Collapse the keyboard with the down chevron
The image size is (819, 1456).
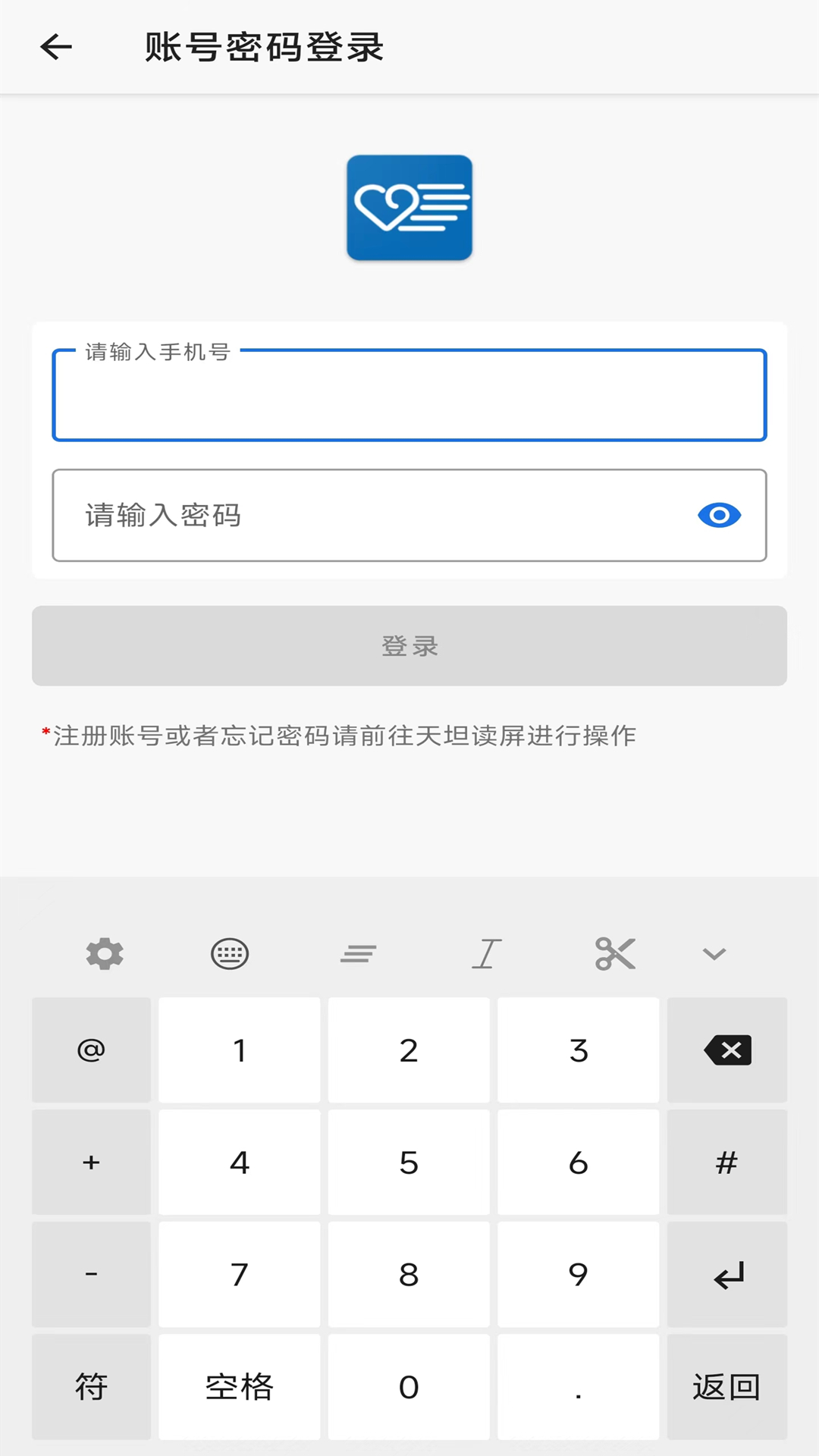coord(714,954)
